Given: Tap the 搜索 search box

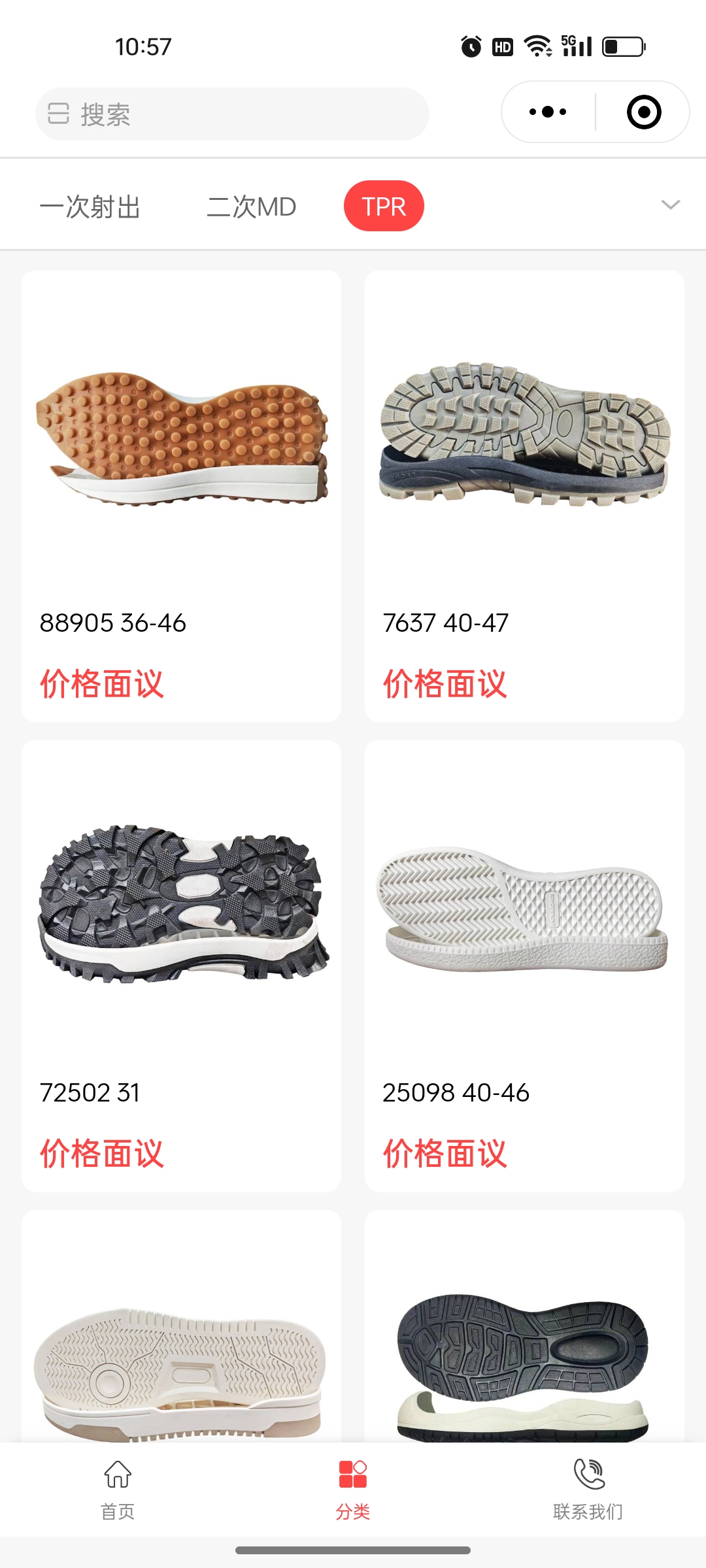Looking at the screenshot, I should click(x=232, y=114).
